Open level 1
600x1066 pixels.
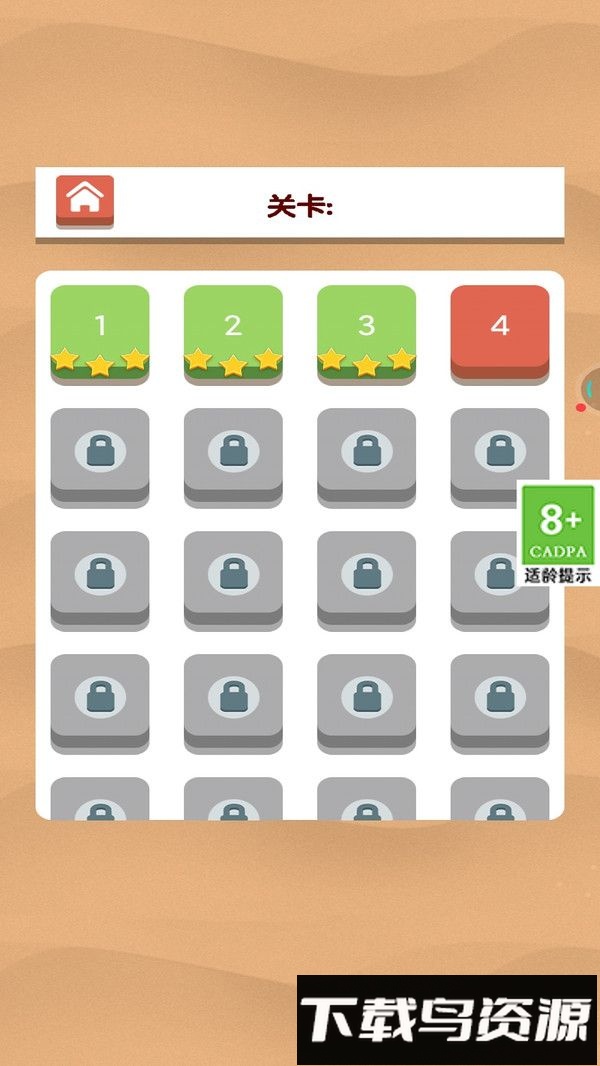(100, 331)
